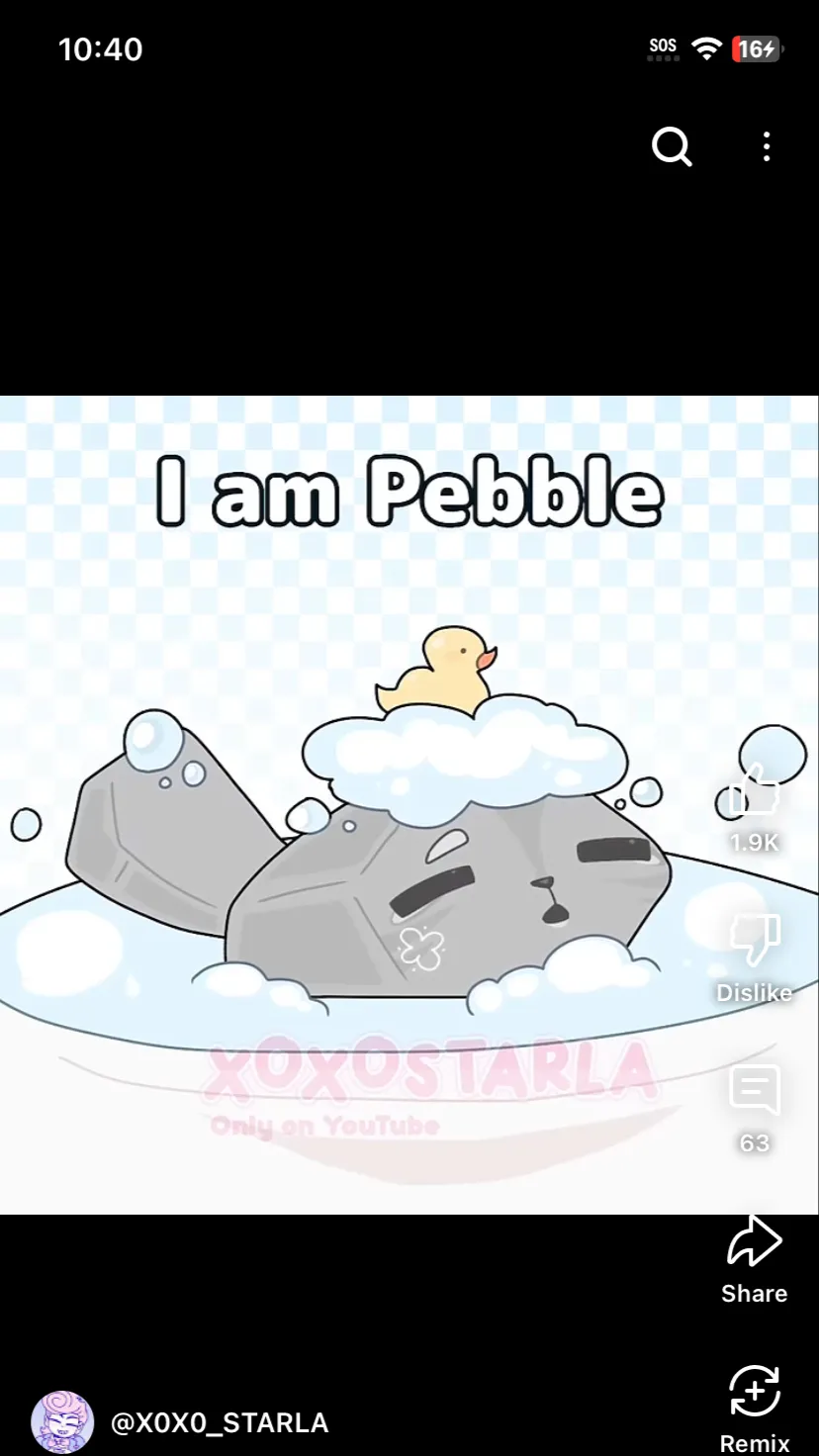Tap the Remix button label
819x1456 pixels.
754,1441
